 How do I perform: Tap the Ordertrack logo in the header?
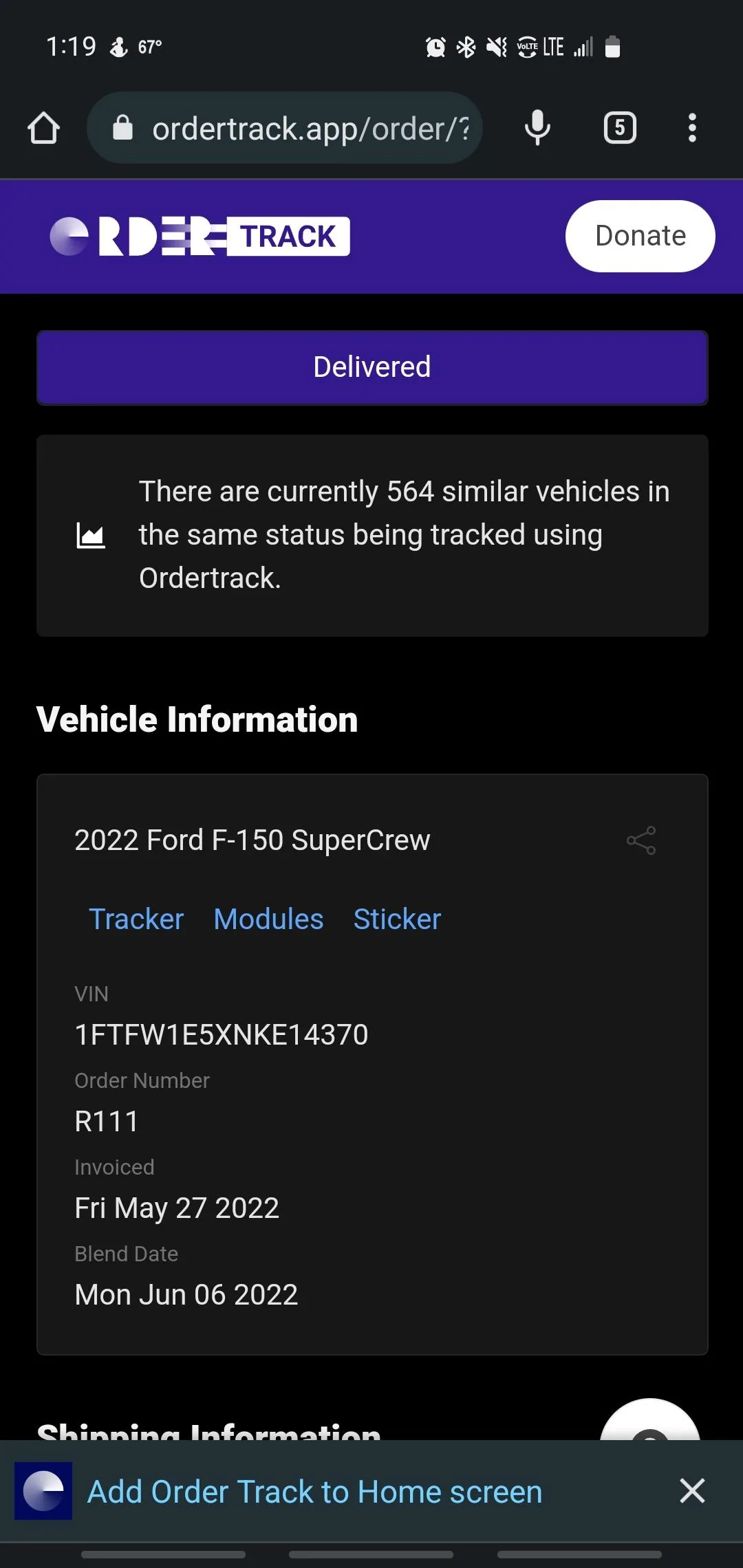pos(200,236)
